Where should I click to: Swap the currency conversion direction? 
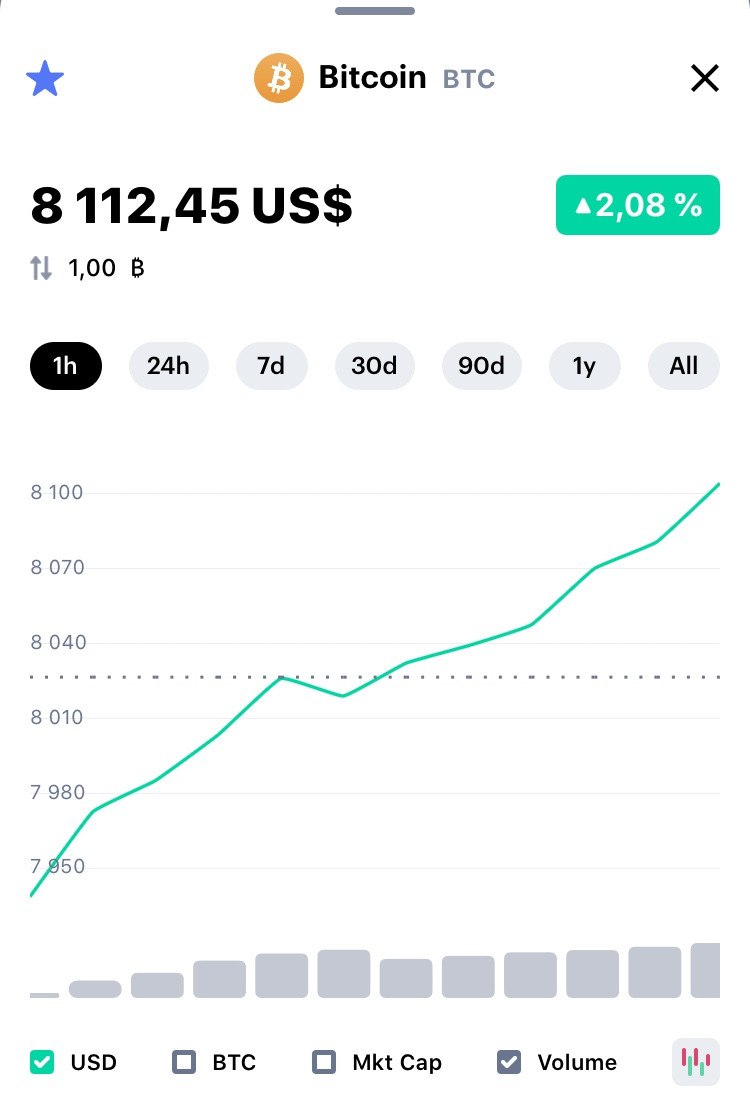tap(41, 268)
